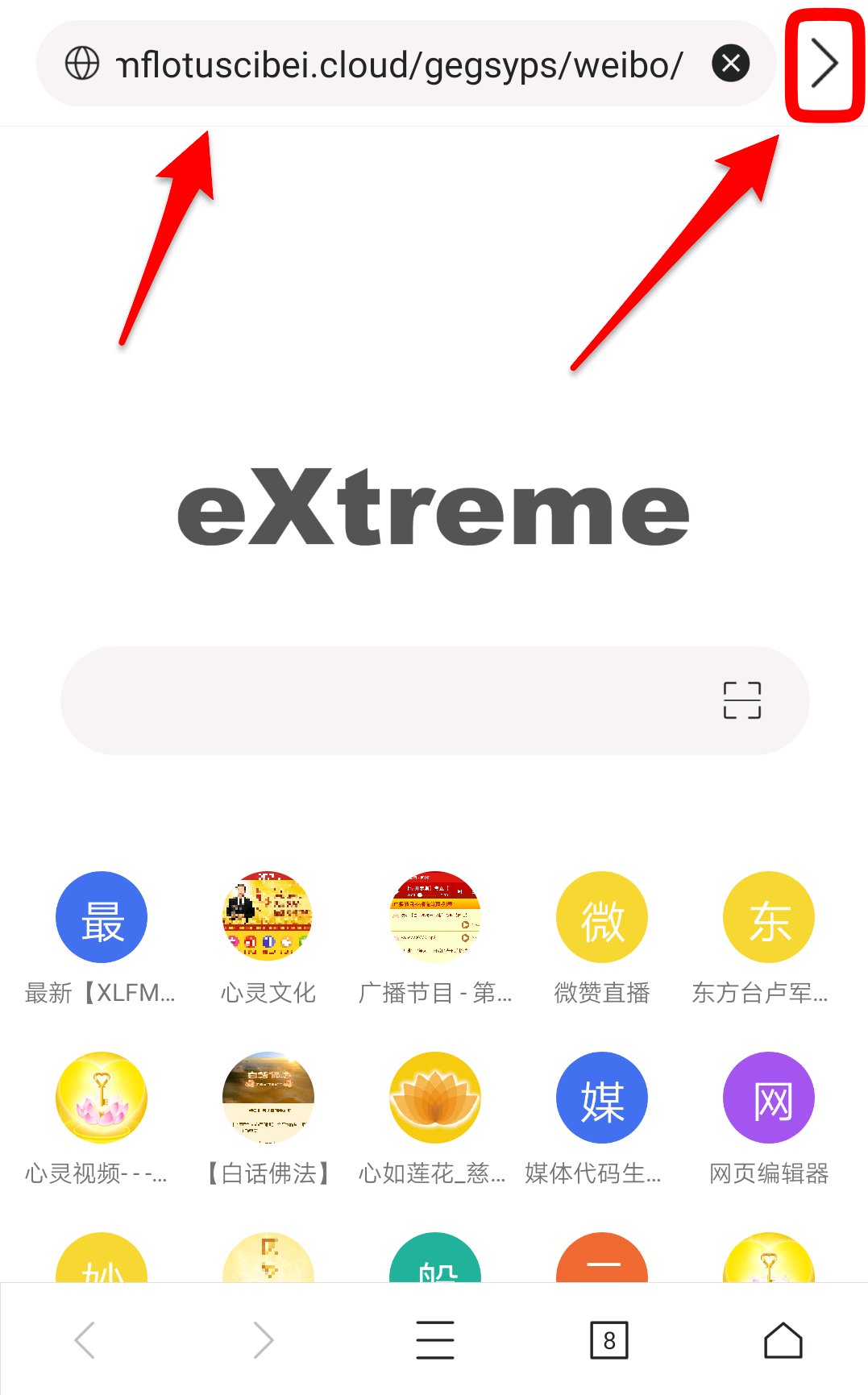Image resolution: width=868 pixels, height=1395 pixels.
Task: Open the 网页编辑器 shortcut
Action: [x=768, y=1098]
